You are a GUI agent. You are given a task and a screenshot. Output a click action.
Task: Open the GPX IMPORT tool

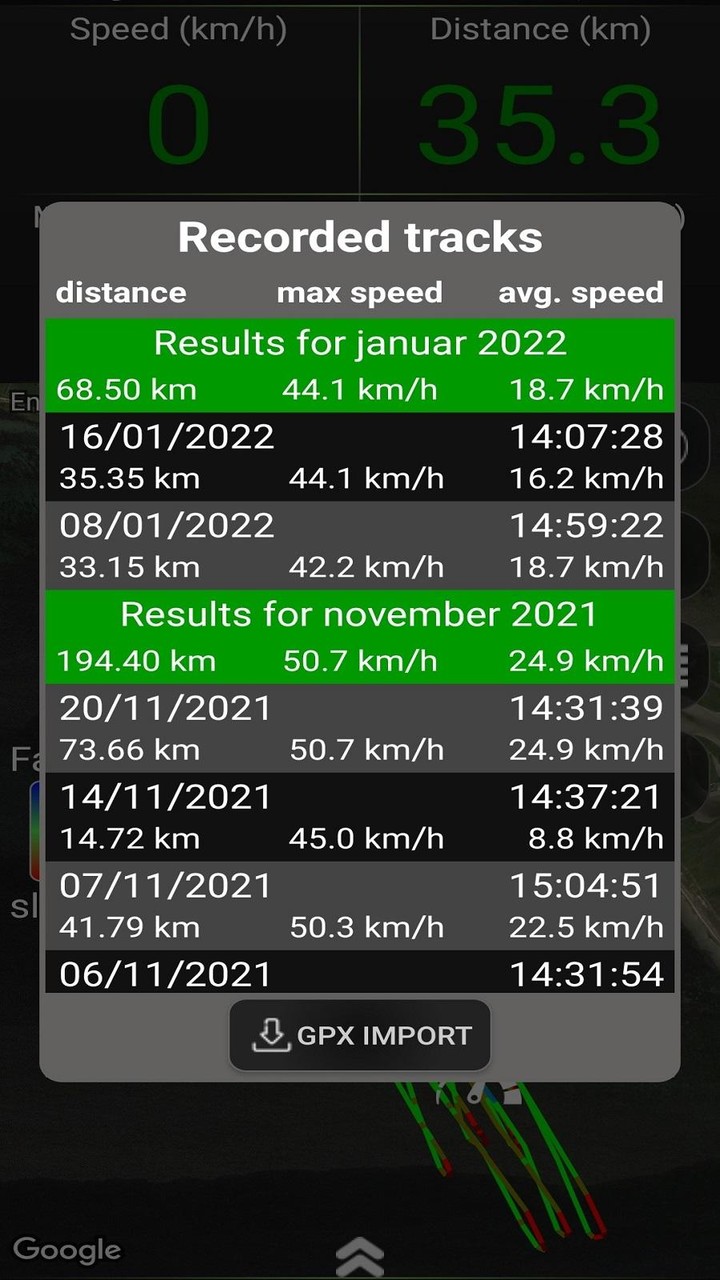[x=359, y=1036]
